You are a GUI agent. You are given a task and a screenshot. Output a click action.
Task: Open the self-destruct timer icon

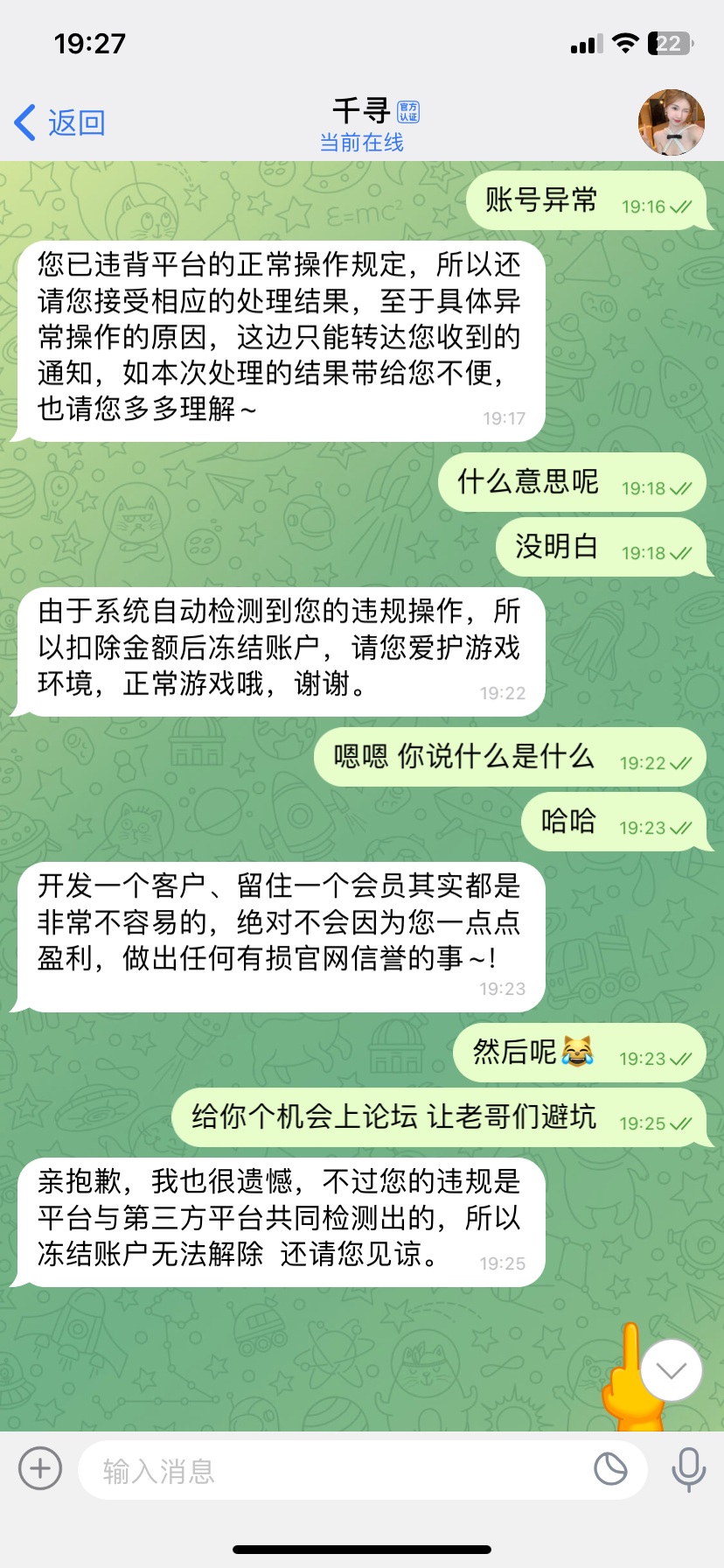[x=610, y=1470]
